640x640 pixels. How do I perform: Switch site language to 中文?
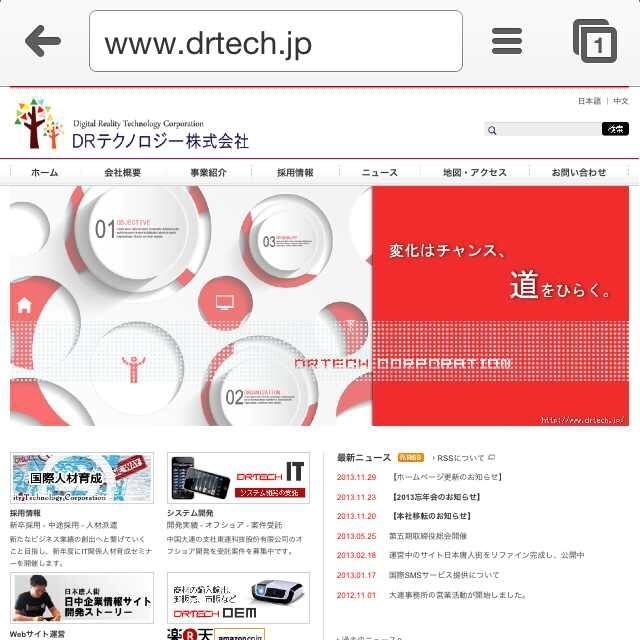click(x=621, y=101)
